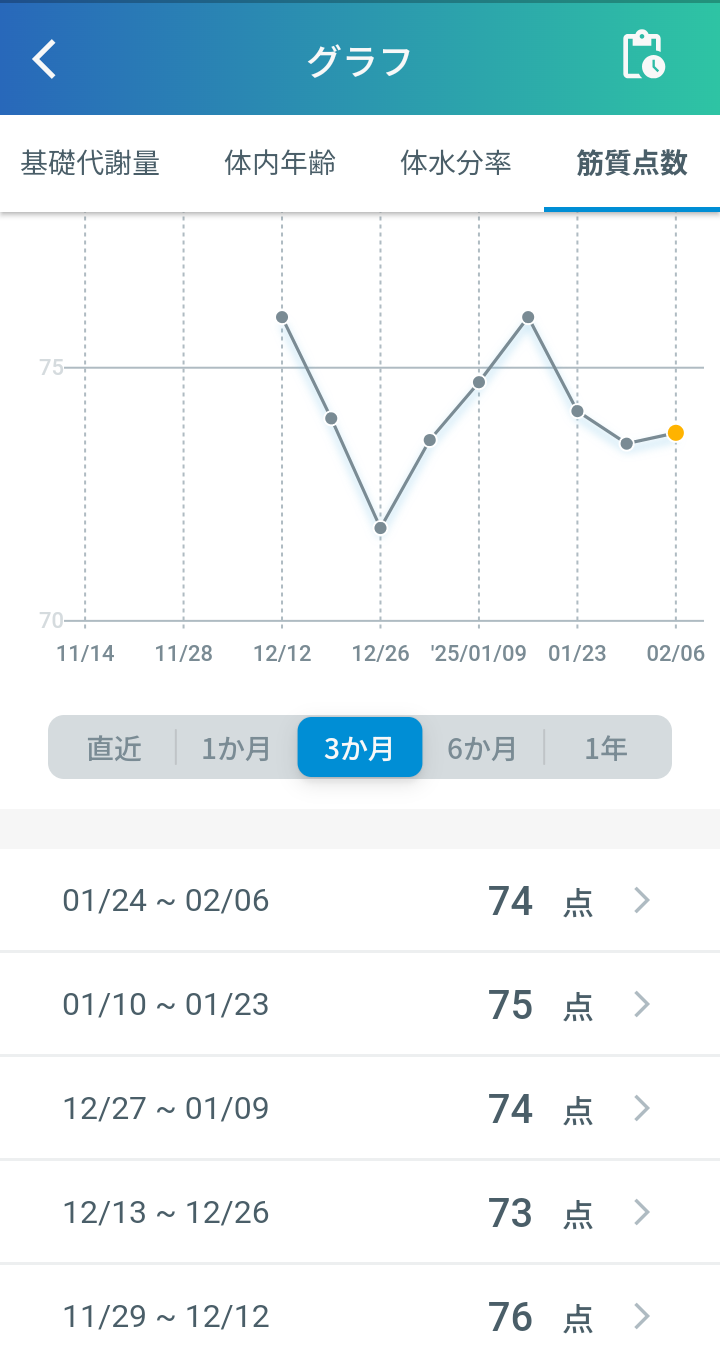Choose the 3か月 range
This screenshot has height=1363, width=720.
(x=360, y=748)
